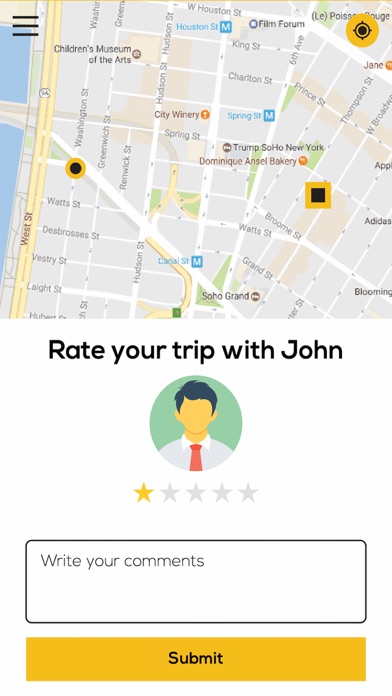Recenter map to my location

point(362,31)
